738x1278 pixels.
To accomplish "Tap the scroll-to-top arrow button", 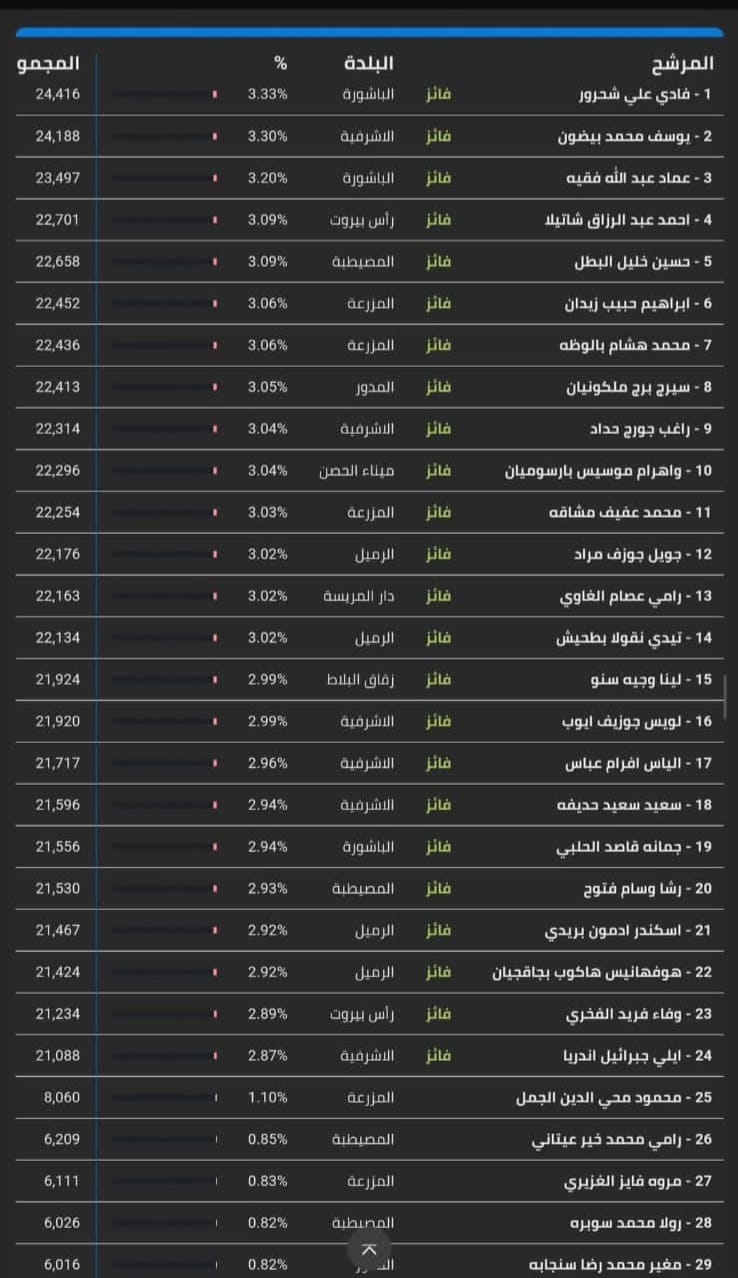I will click(x=369, y=1250).
